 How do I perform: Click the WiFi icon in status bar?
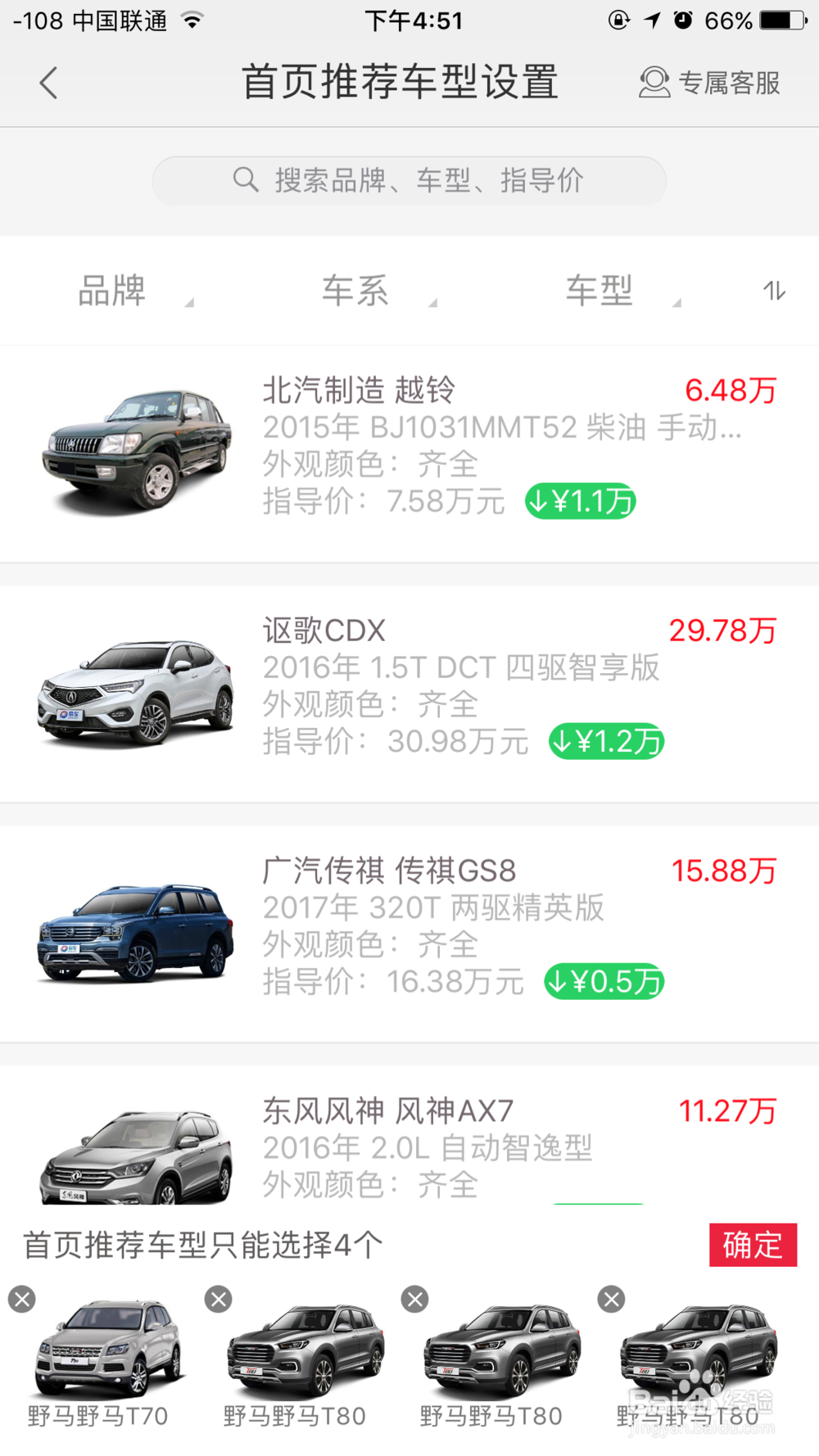coord(193,20)
